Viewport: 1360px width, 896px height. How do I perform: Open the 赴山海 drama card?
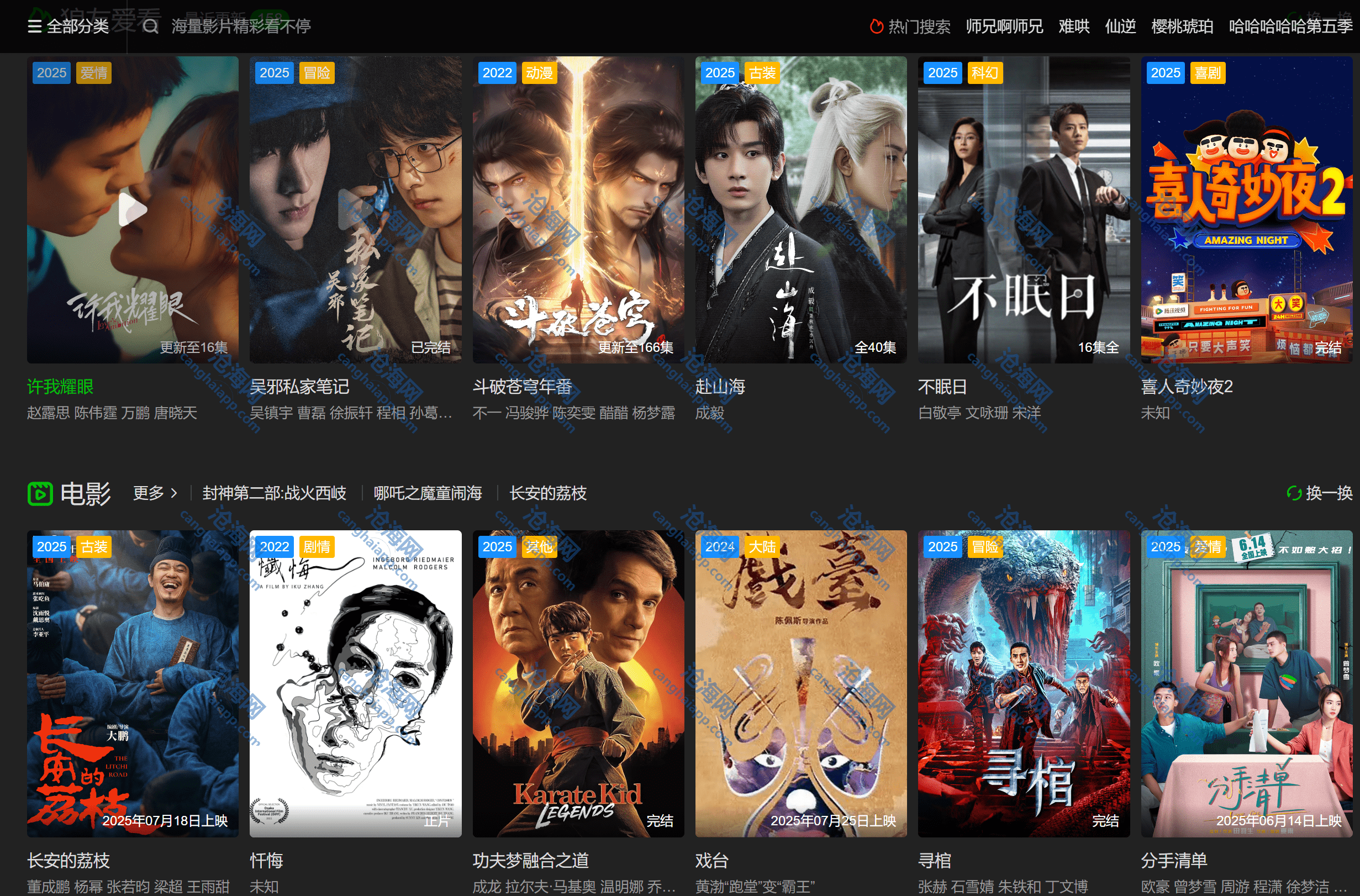click(x=800, y=210)
